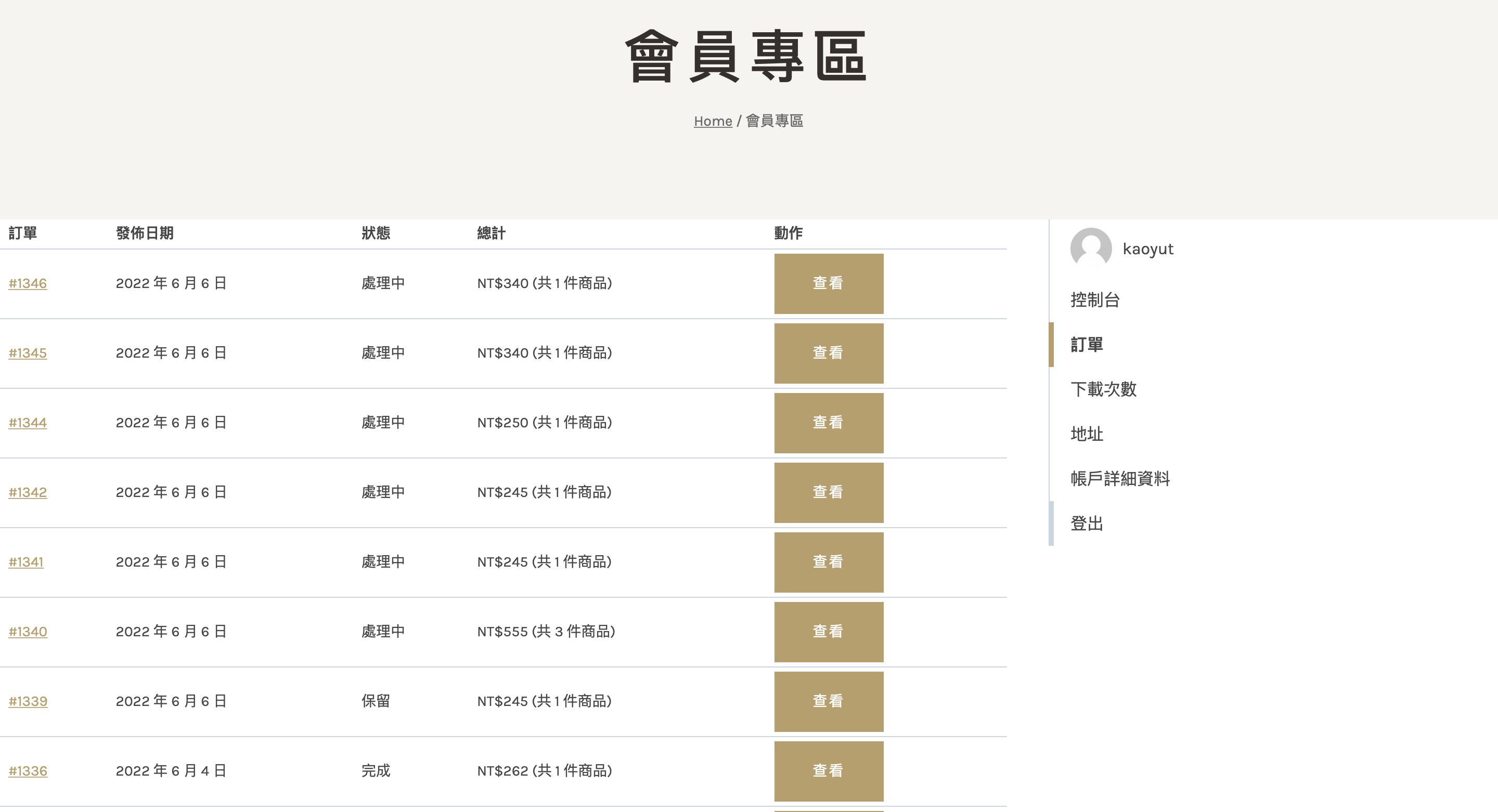The width and height of the screenshot is (1498, 812).
Task: Tap 查看 button for order #1340
Action: pyautogui.click(x=828, y=632)
